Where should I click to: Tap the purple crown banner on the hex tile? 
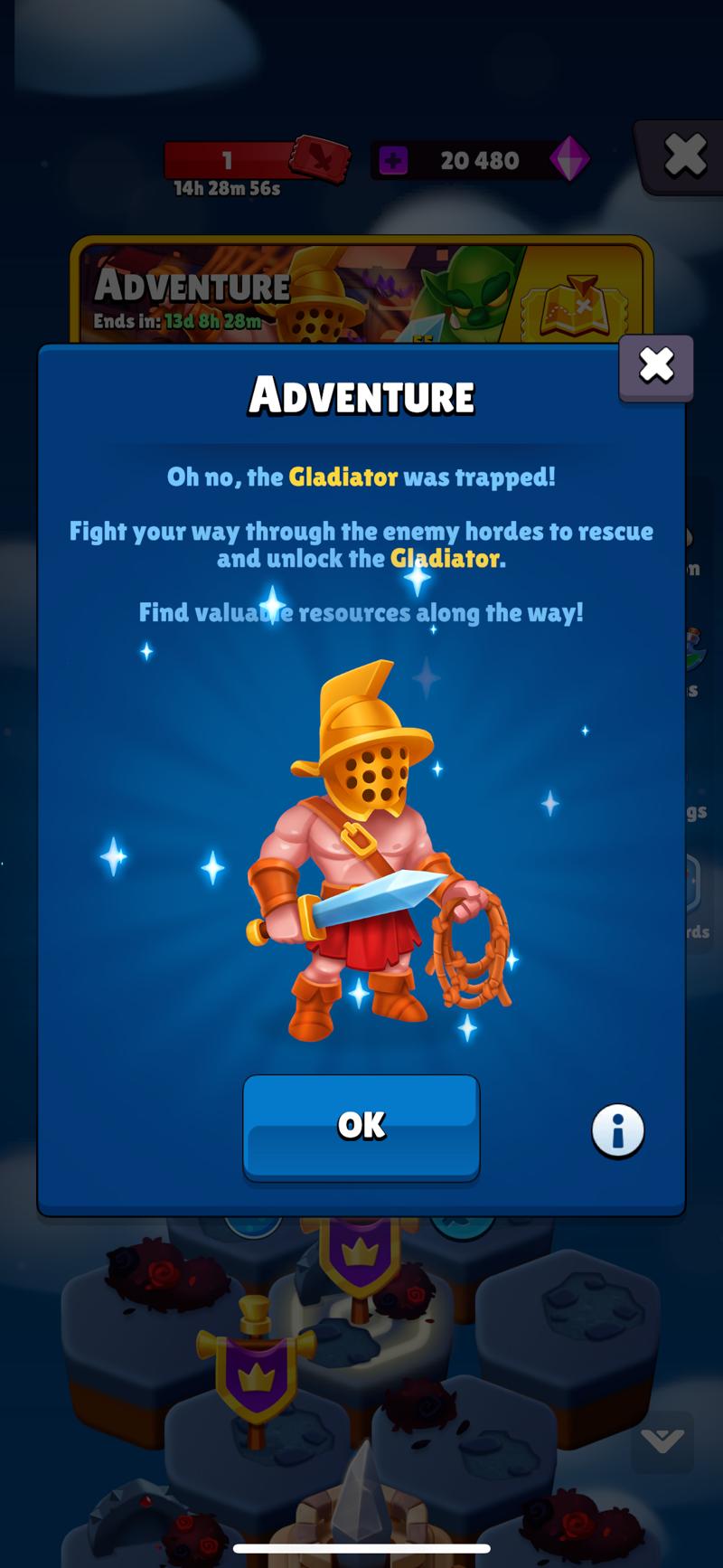[258, 1379]
